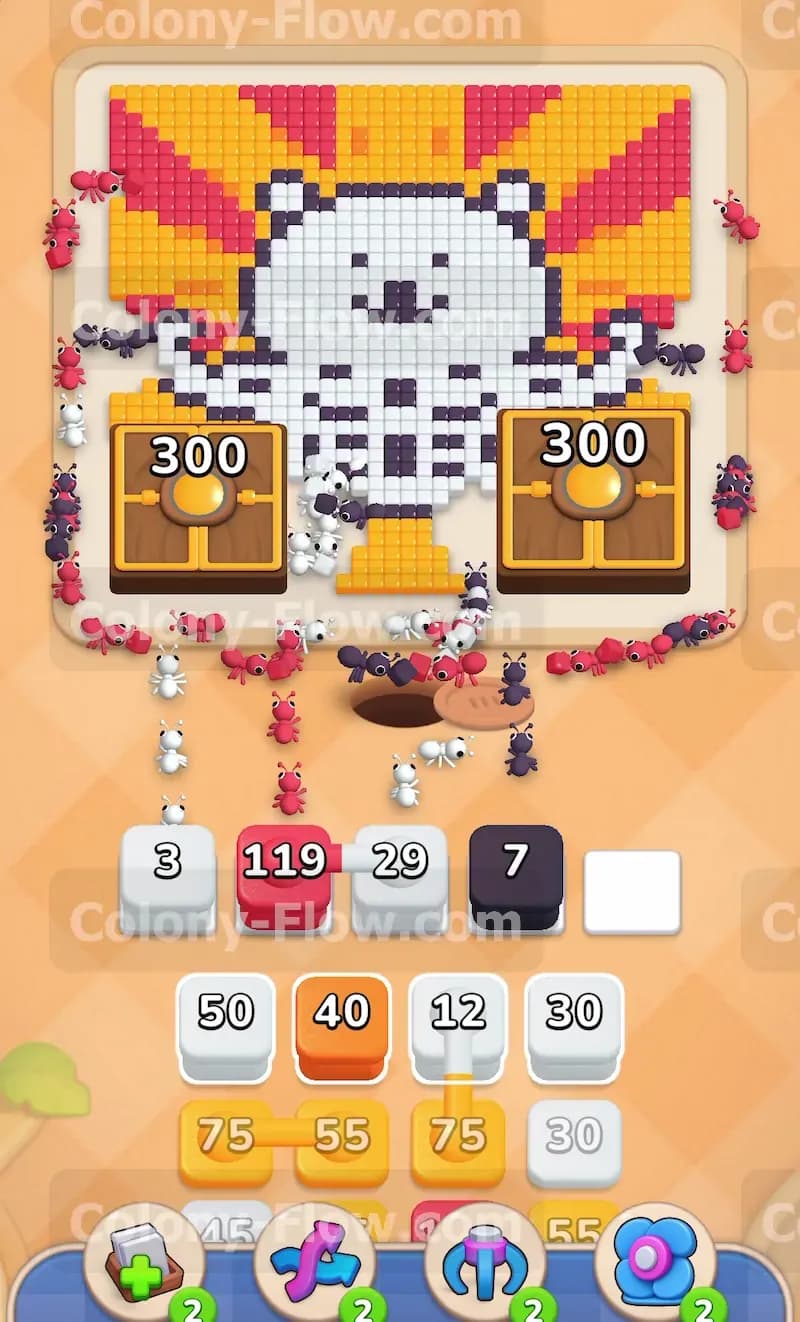Screen dimensions: 800x1322
Task: Use the extra slot booster with green plus
Action: click(x=144, y=1262)
